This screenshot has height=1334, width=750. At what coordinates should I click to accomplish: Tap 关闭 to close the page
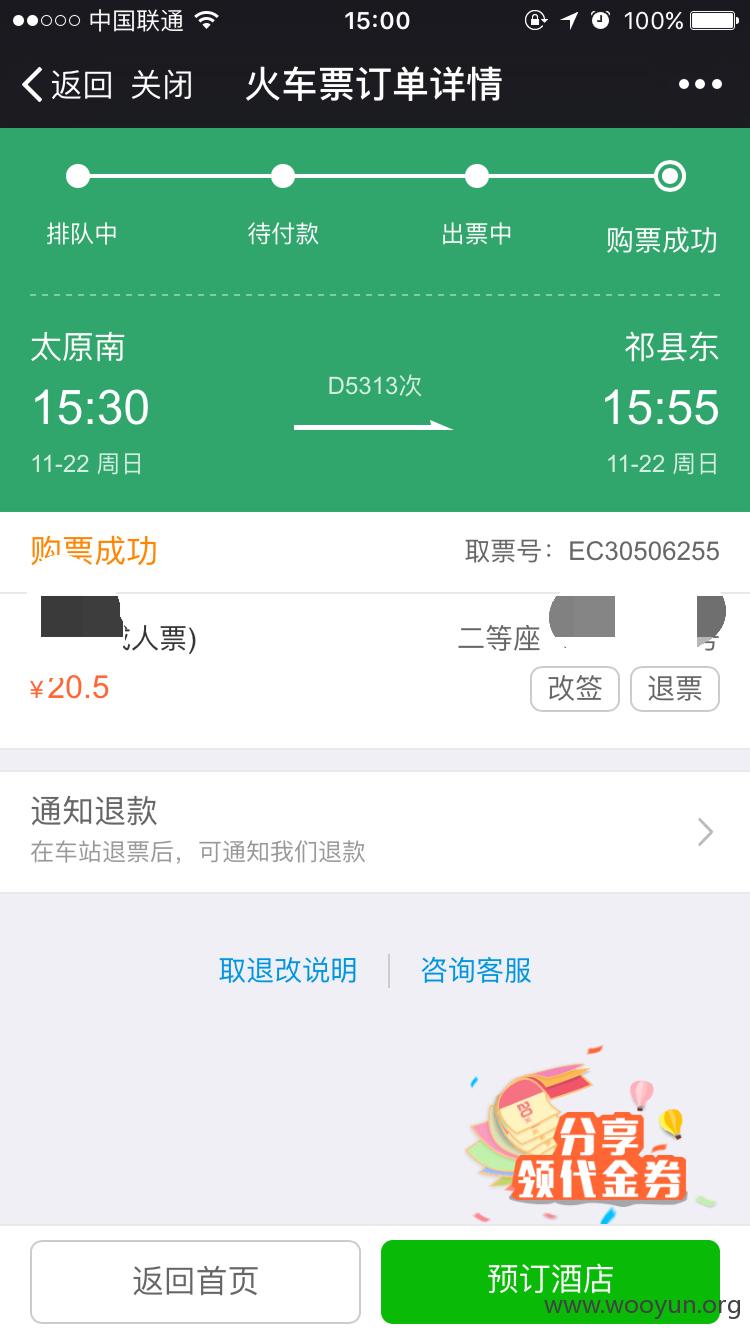pos(161,85)
